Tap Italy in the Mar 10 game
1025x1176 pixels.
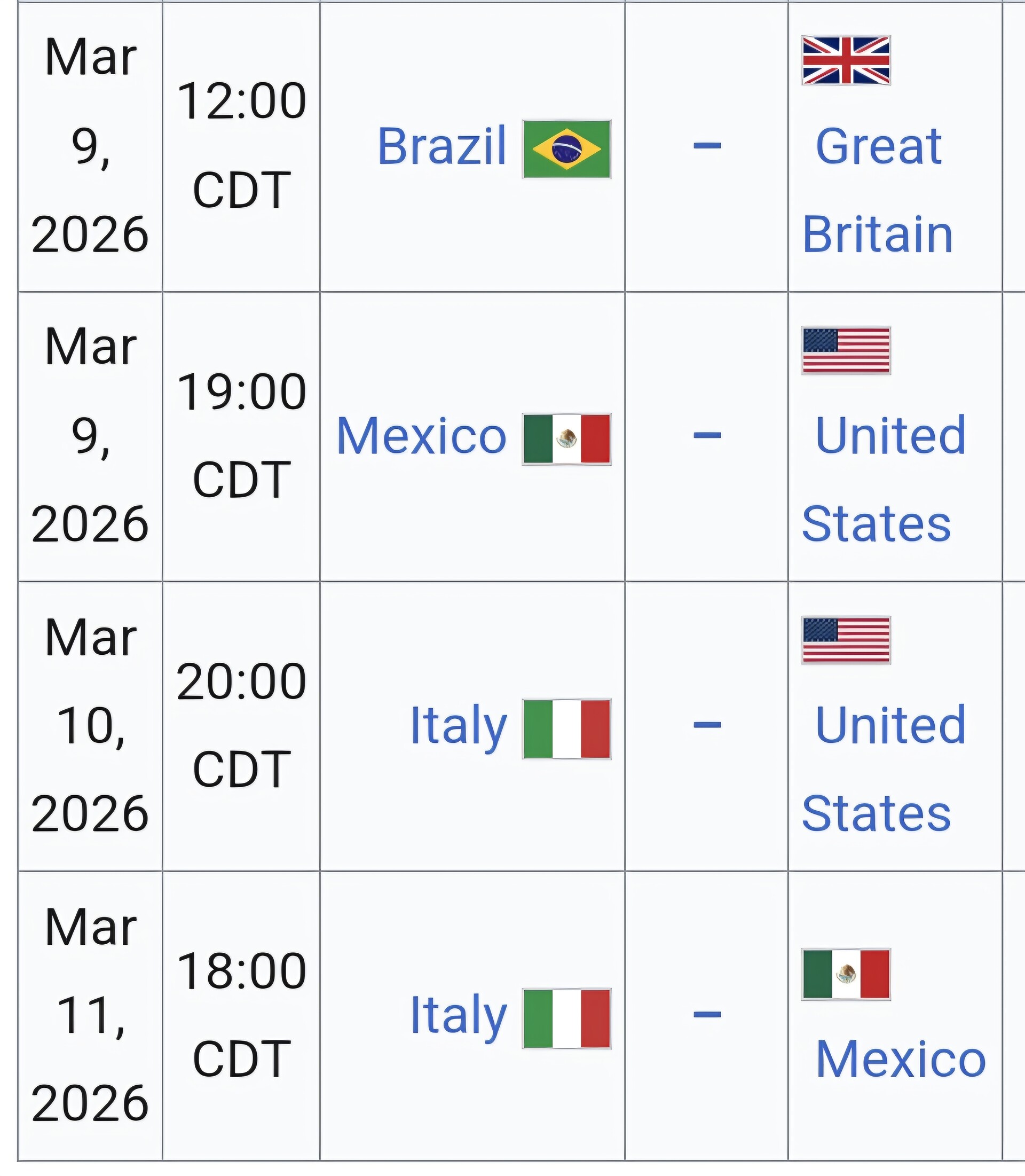tap(459, 727)
